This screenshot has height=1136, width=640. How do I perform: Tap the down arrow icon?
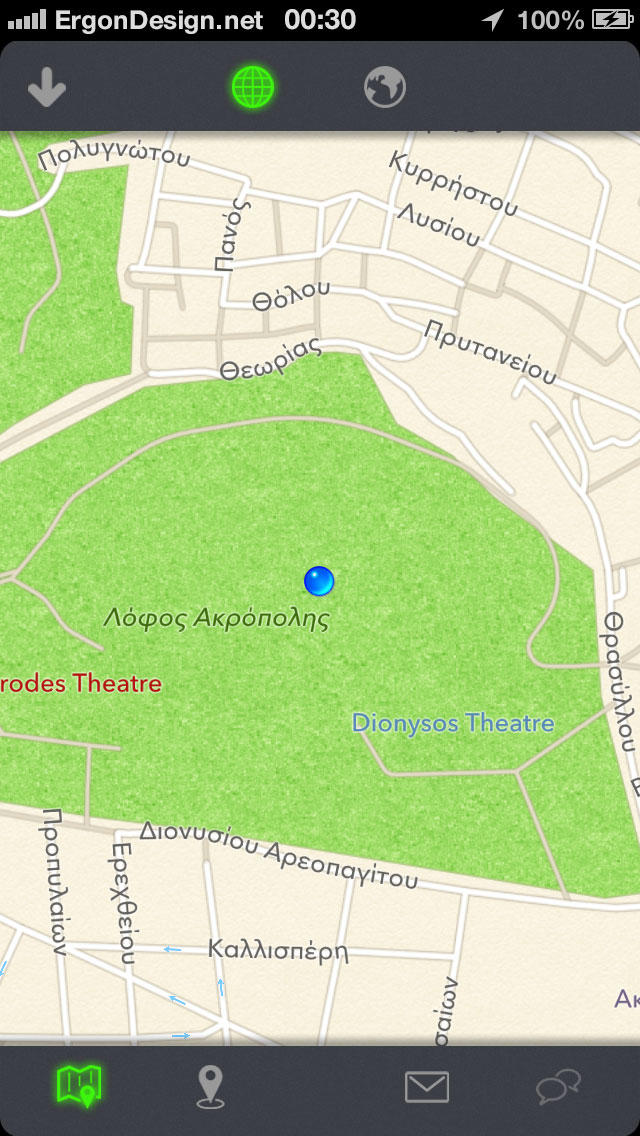pos(47,88)
